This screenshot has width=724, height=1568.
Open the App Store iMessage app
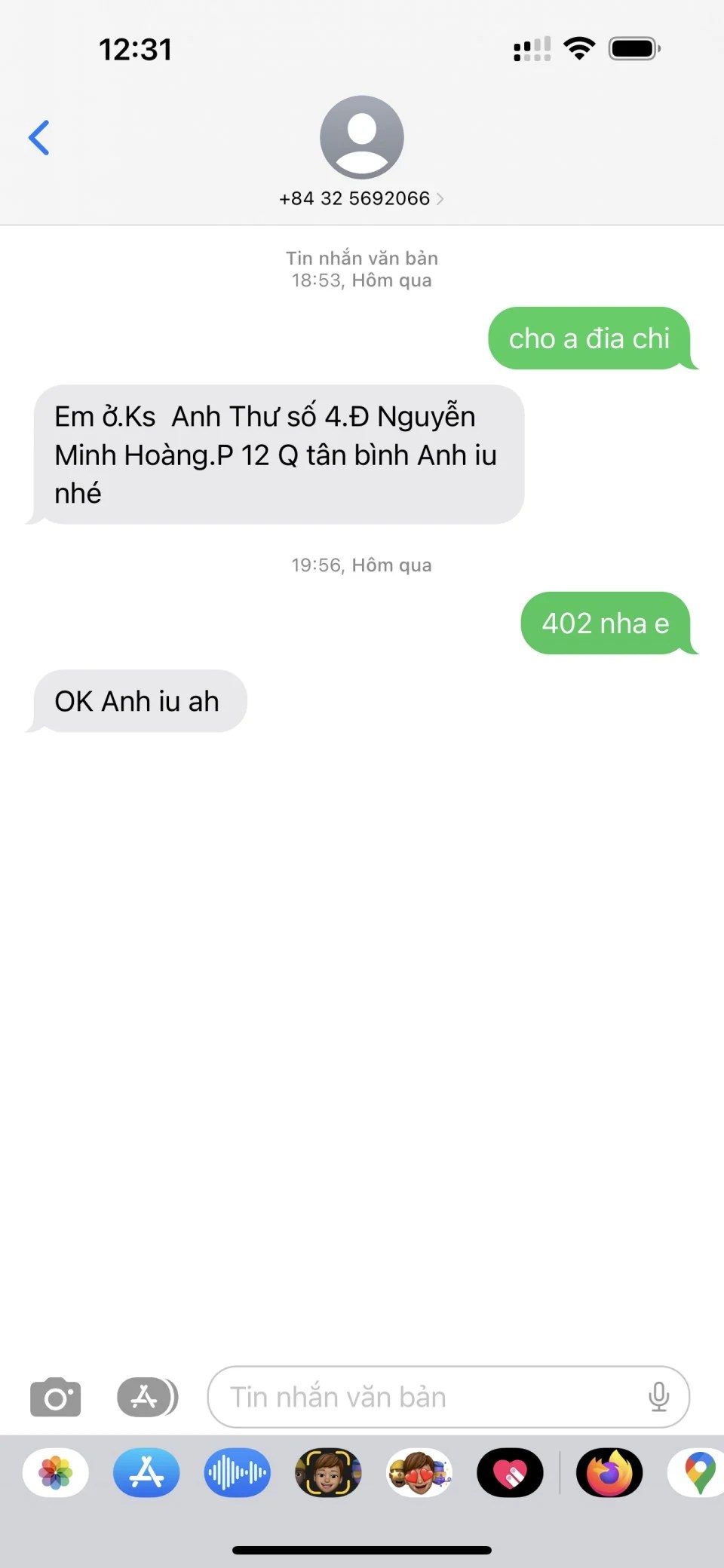point(146,1472)
